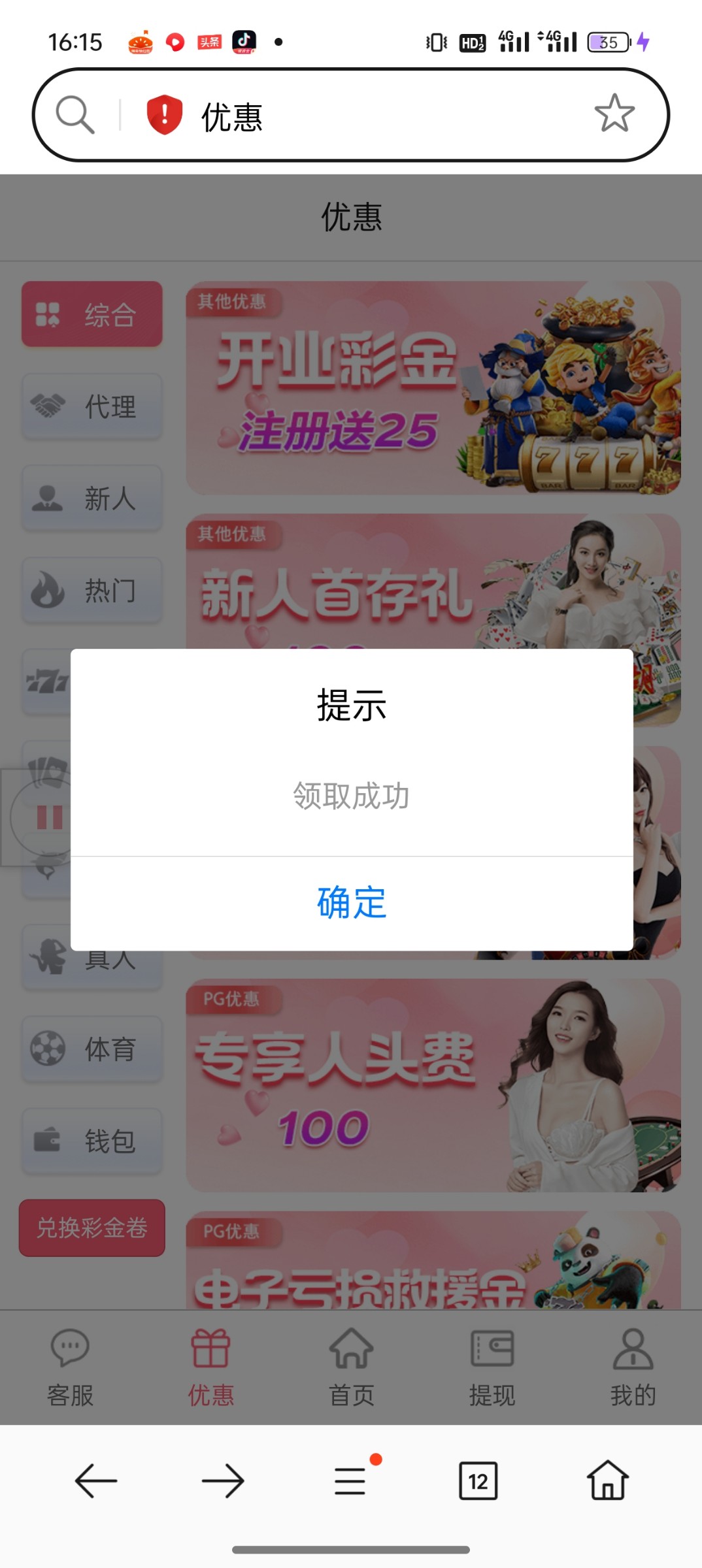This screenshot has width=702, height=1568.
Task: Select the 新人 category
Action: point(92,498)
